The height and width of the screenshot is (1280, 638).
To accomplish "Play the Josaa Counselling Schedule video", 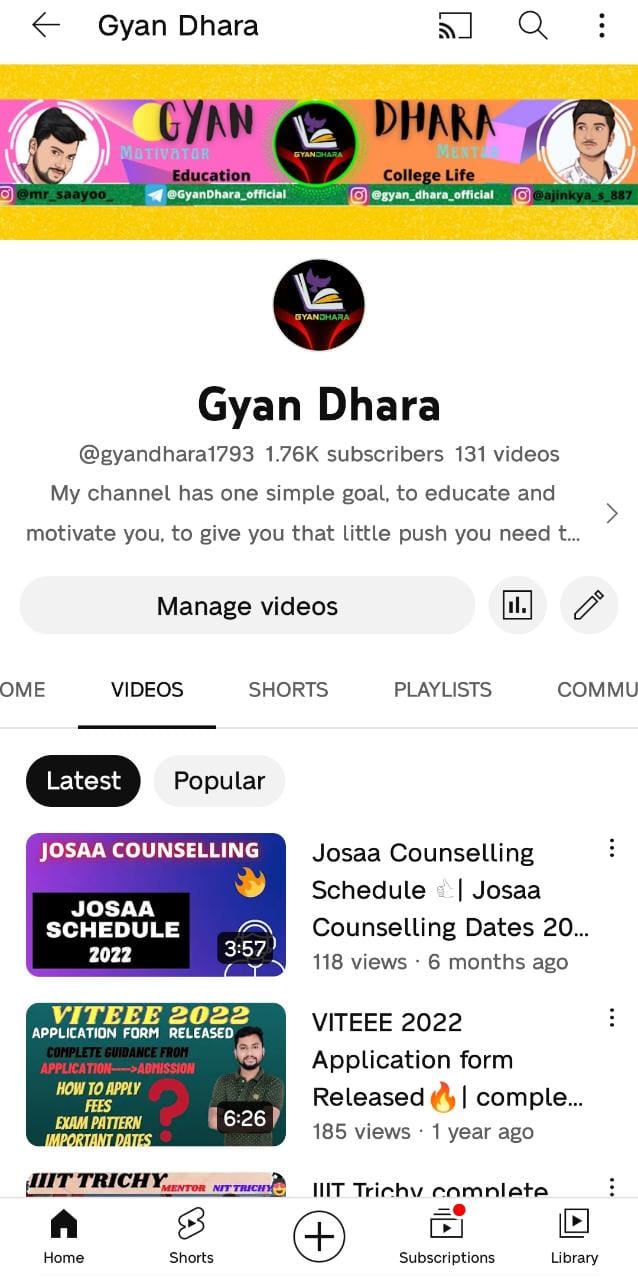I will click(156, 904).
